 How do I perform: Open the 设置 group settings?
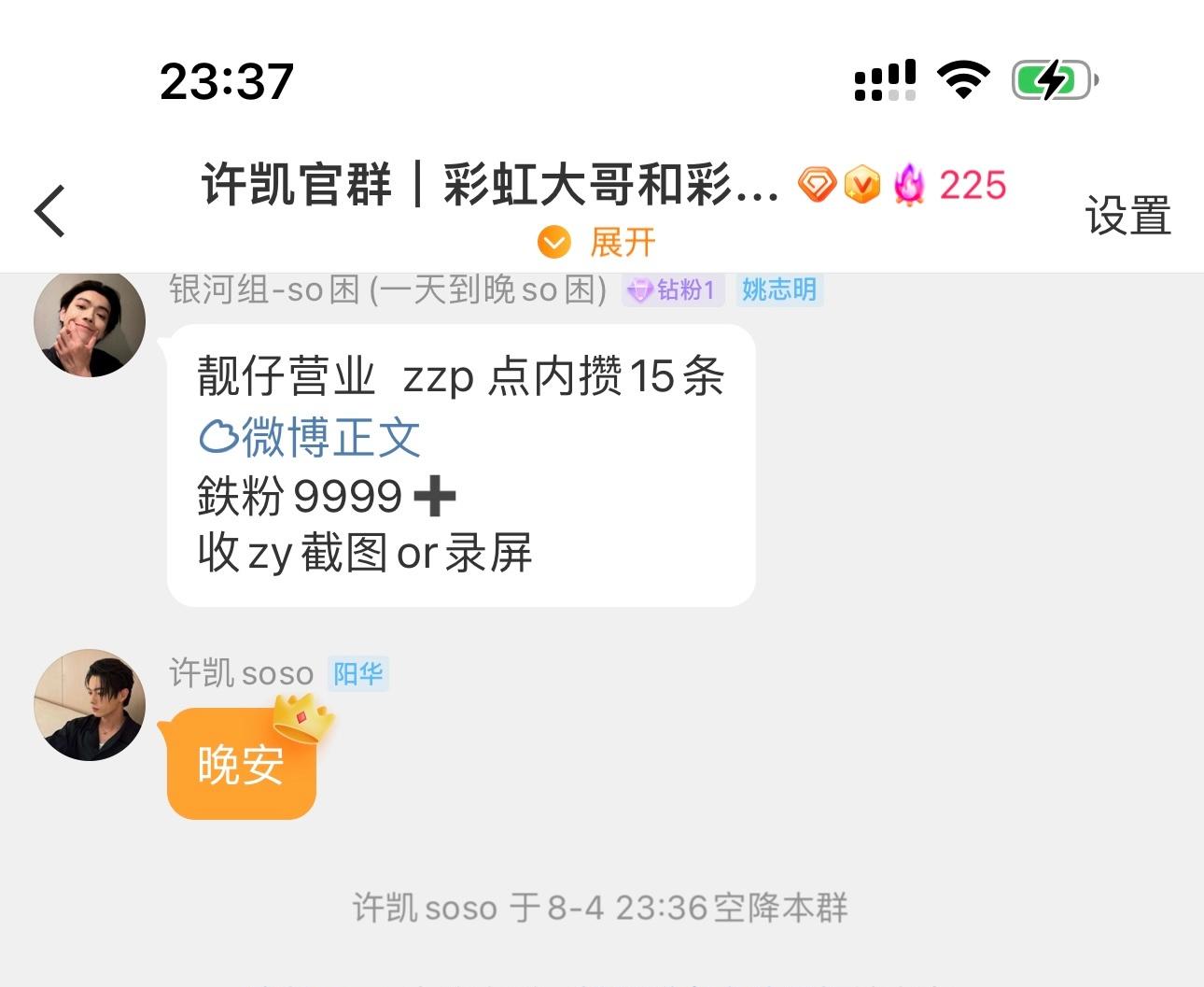[x=1127, y=216]
